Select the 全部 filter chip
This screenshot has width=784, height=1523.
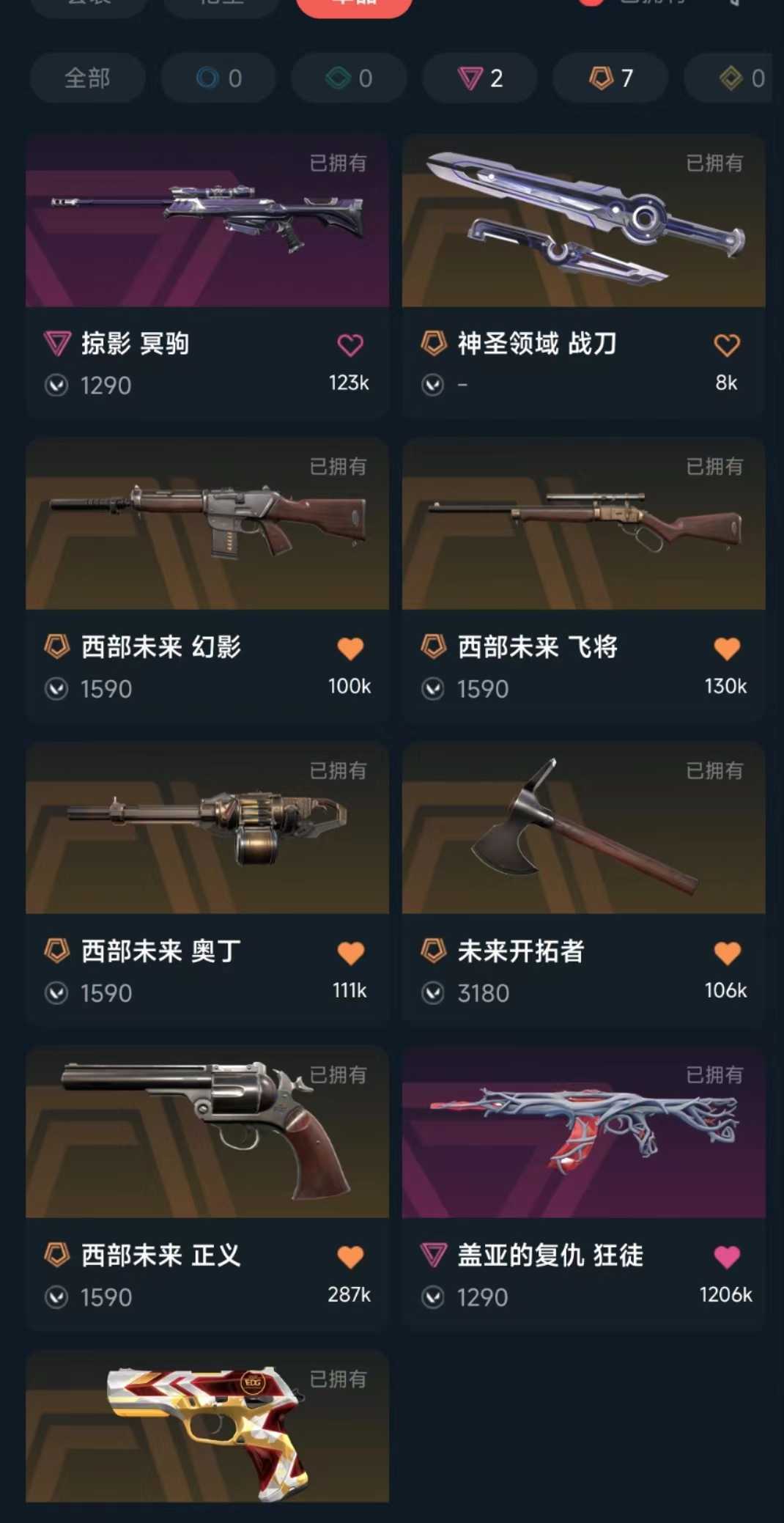click(87, 78)
